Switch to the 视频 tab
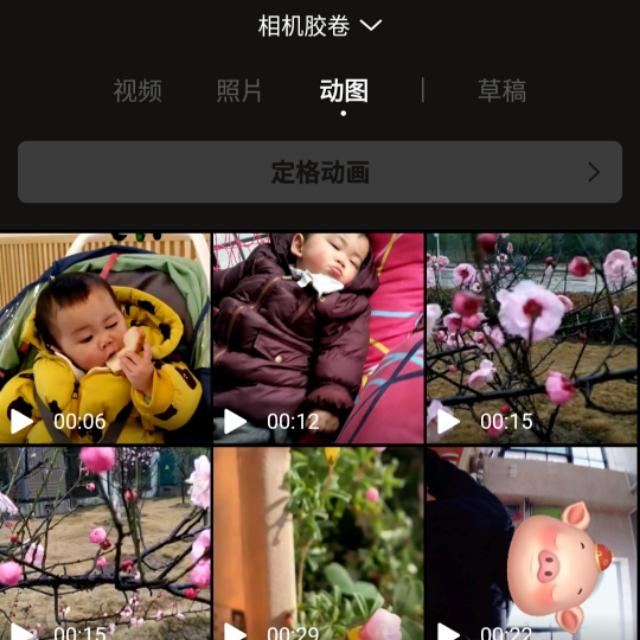This screenshot has height=640, width=640. (x=138, y=91)
